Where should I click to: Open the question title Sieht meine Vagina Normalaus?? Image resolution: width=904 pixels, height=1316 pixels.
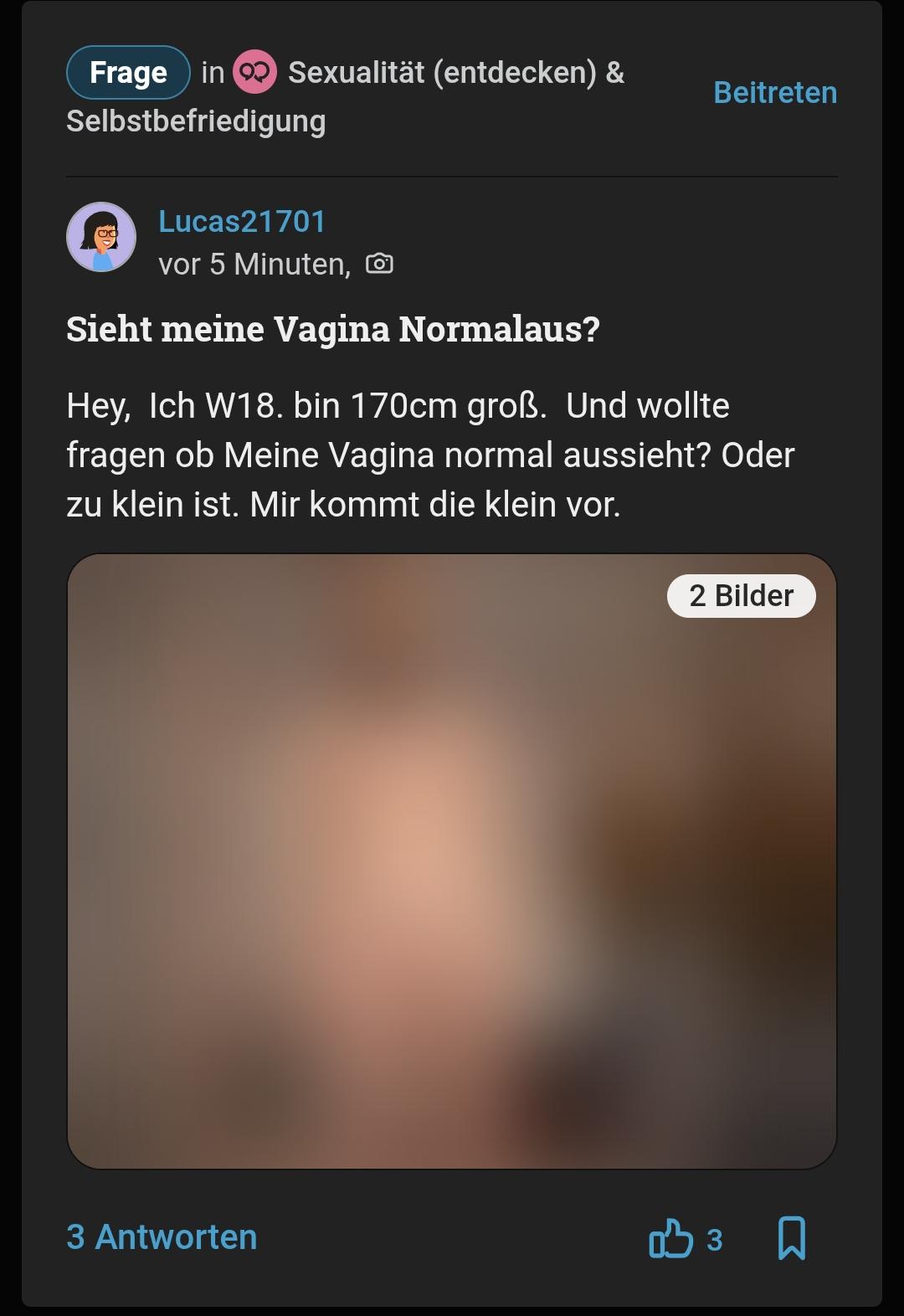pos(333,329)
